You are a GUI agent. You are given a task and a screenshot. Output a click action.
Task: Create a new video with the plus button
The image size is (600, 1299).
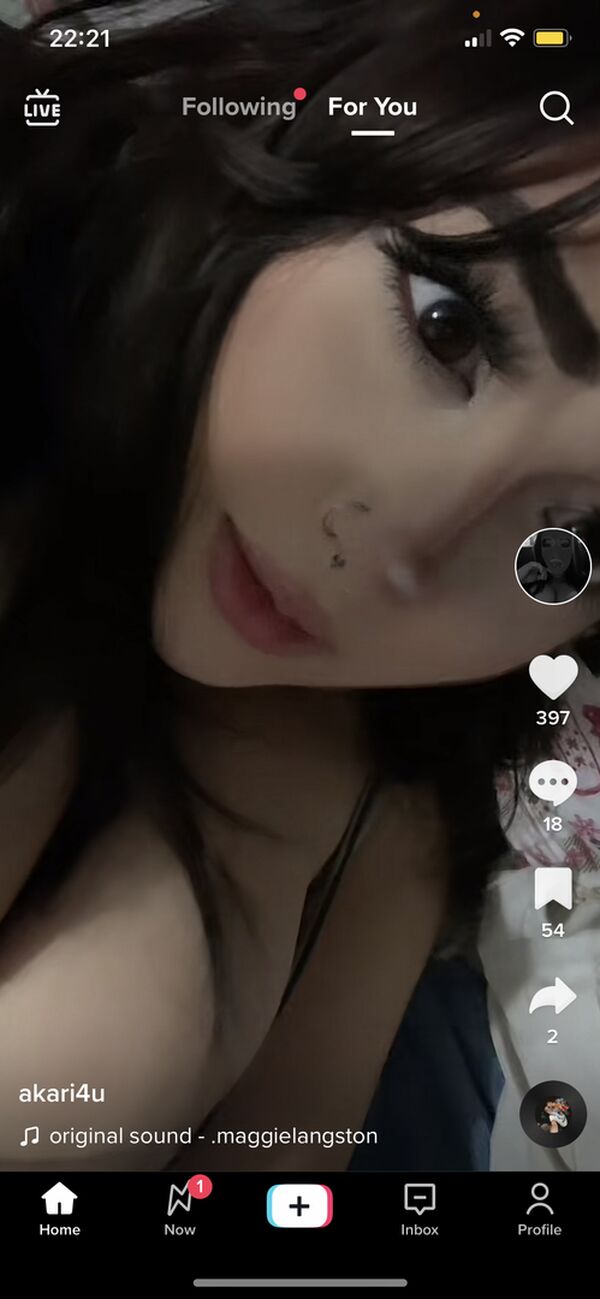click(x=300, y=1206)
